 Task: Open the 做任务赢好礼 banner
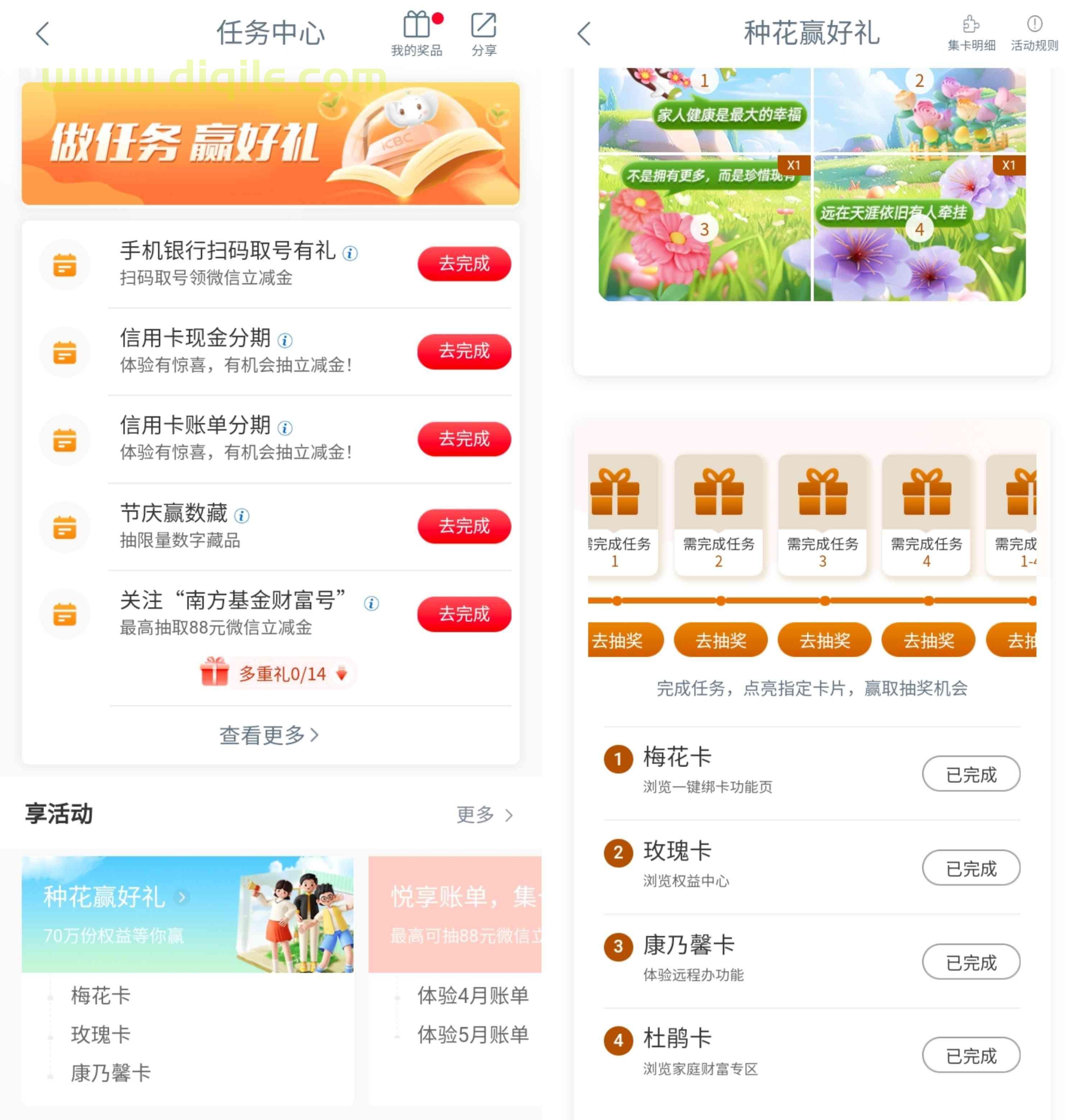click(270, 143)
